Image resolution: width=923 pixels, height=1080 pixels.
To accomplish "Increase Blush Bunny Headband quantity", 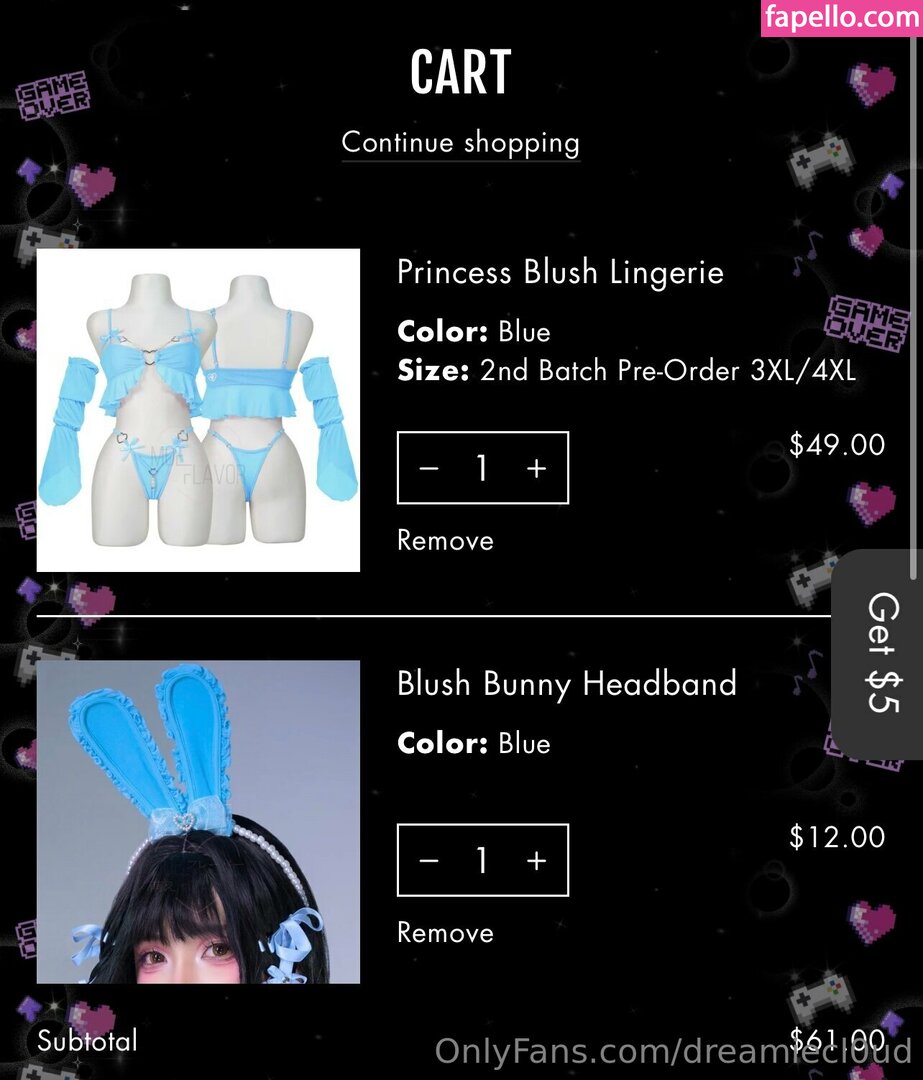I will coord(537,860).
